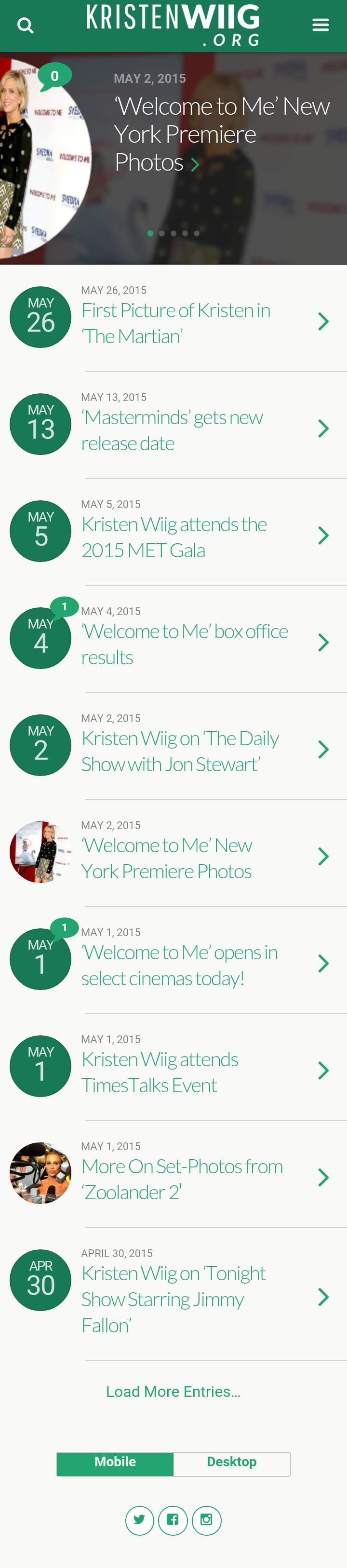View 'Kristen Wiig attends TimesTalks Event'
347x1568 pixels.
click(x=160, y=1072)
